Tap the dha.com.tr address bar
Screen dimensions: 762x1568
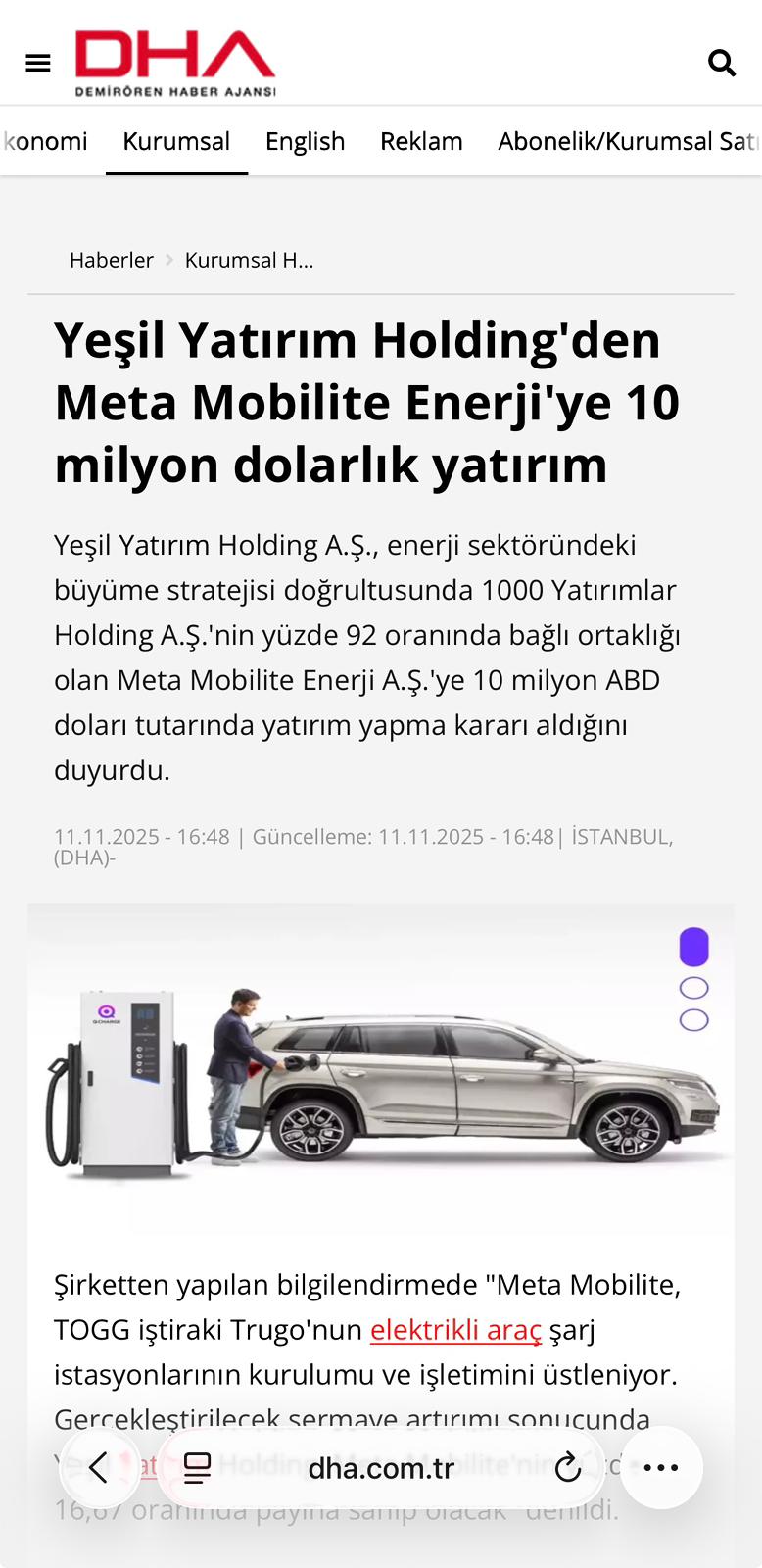pyautogui.click(x=381, y=1468)
